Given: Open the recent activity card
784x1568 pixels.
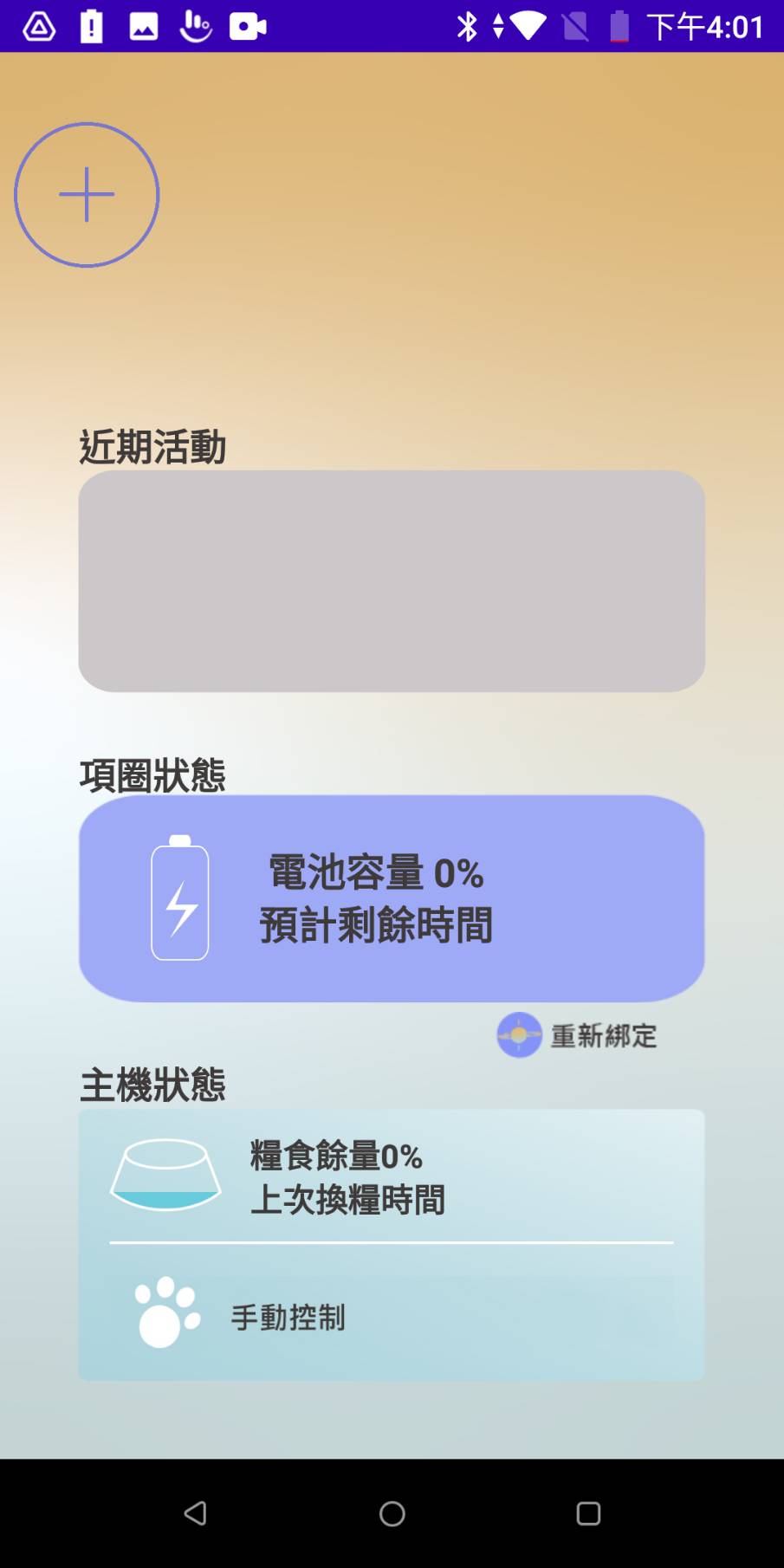Looking at the screenshot, I should [392, 580].
